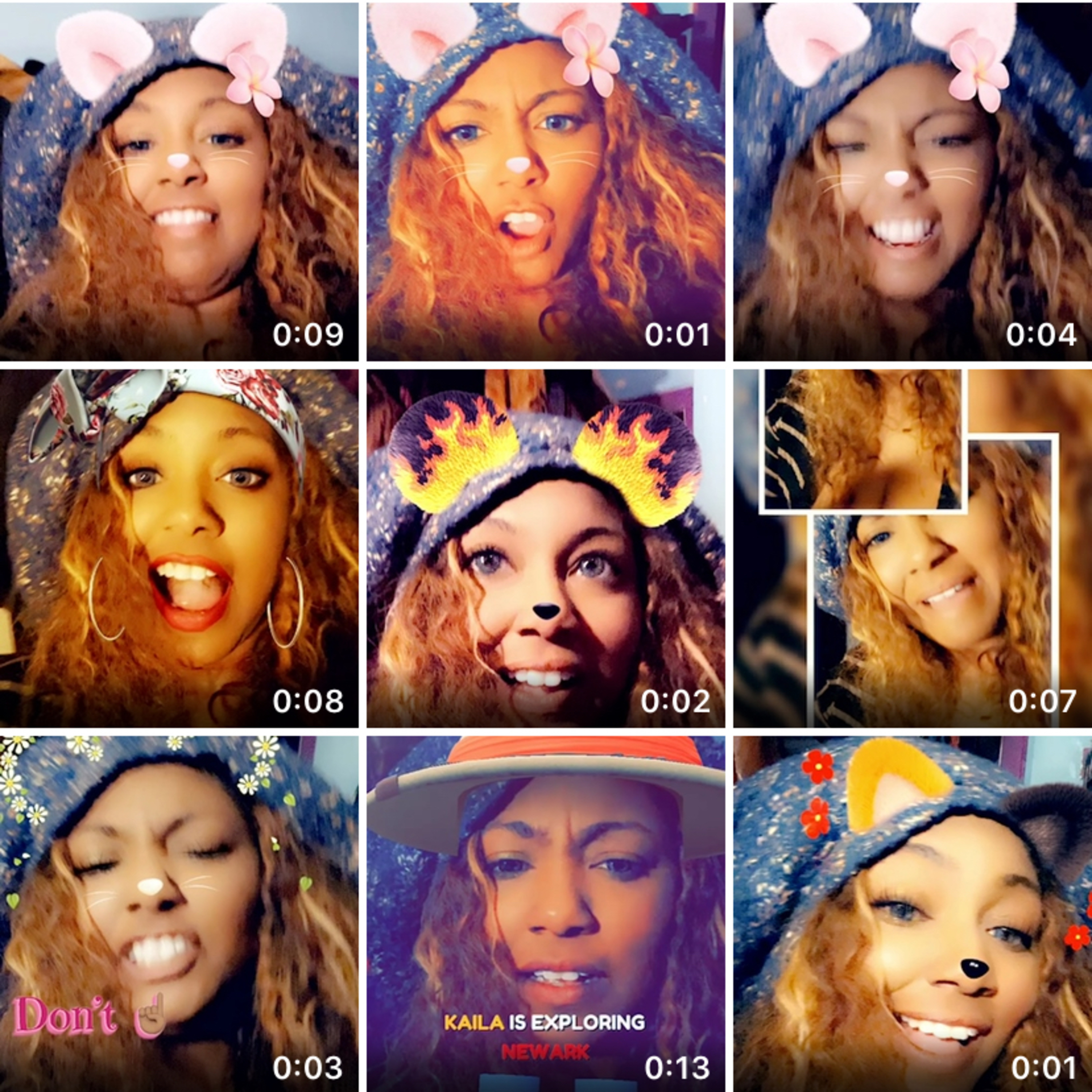1092x1092 pixels.
Task: Open the 0:01 clip with red flowers filter
Action: [913, 914]
